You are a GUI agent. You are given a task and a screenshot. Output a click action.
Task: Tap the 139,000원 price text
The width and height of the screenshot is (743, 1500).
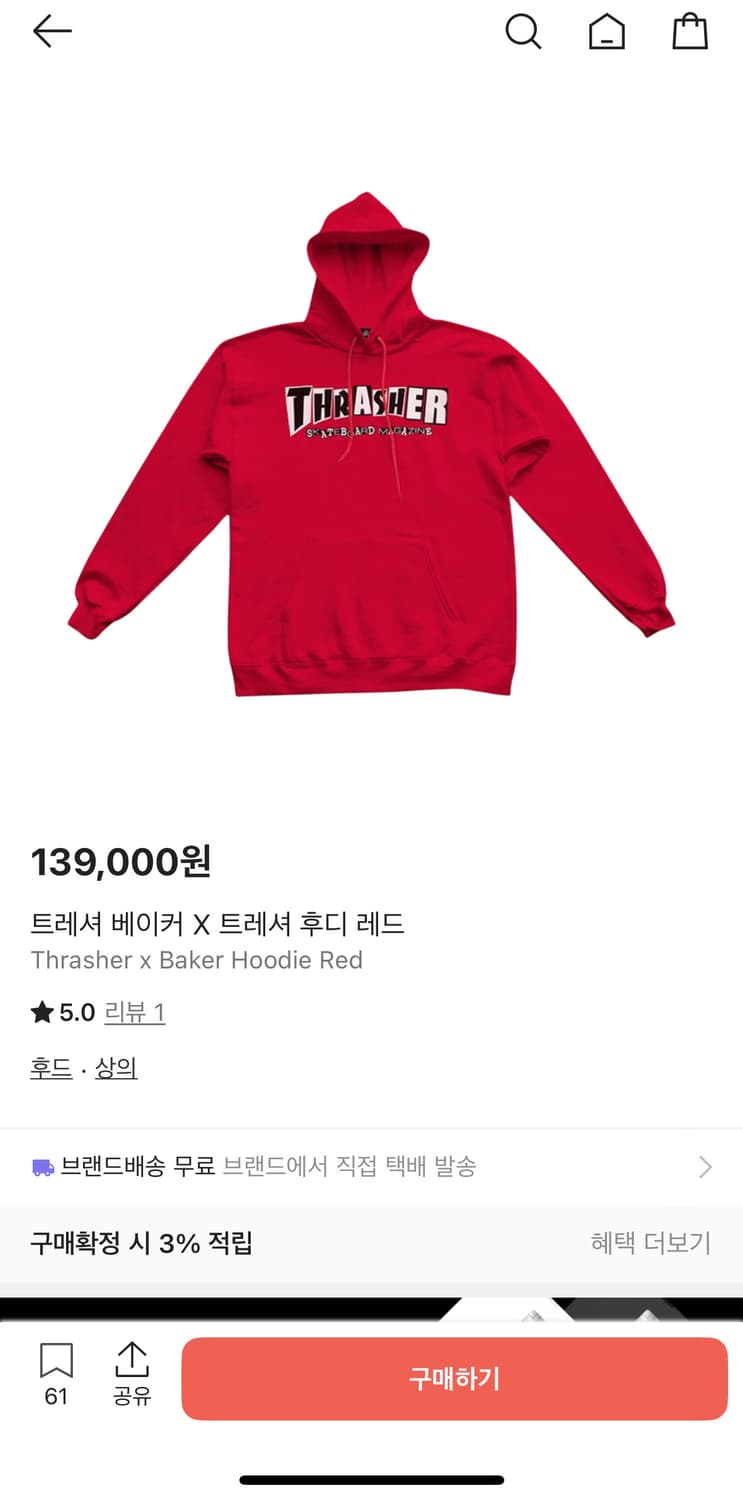pyautogui.click(x=120, y=862)
